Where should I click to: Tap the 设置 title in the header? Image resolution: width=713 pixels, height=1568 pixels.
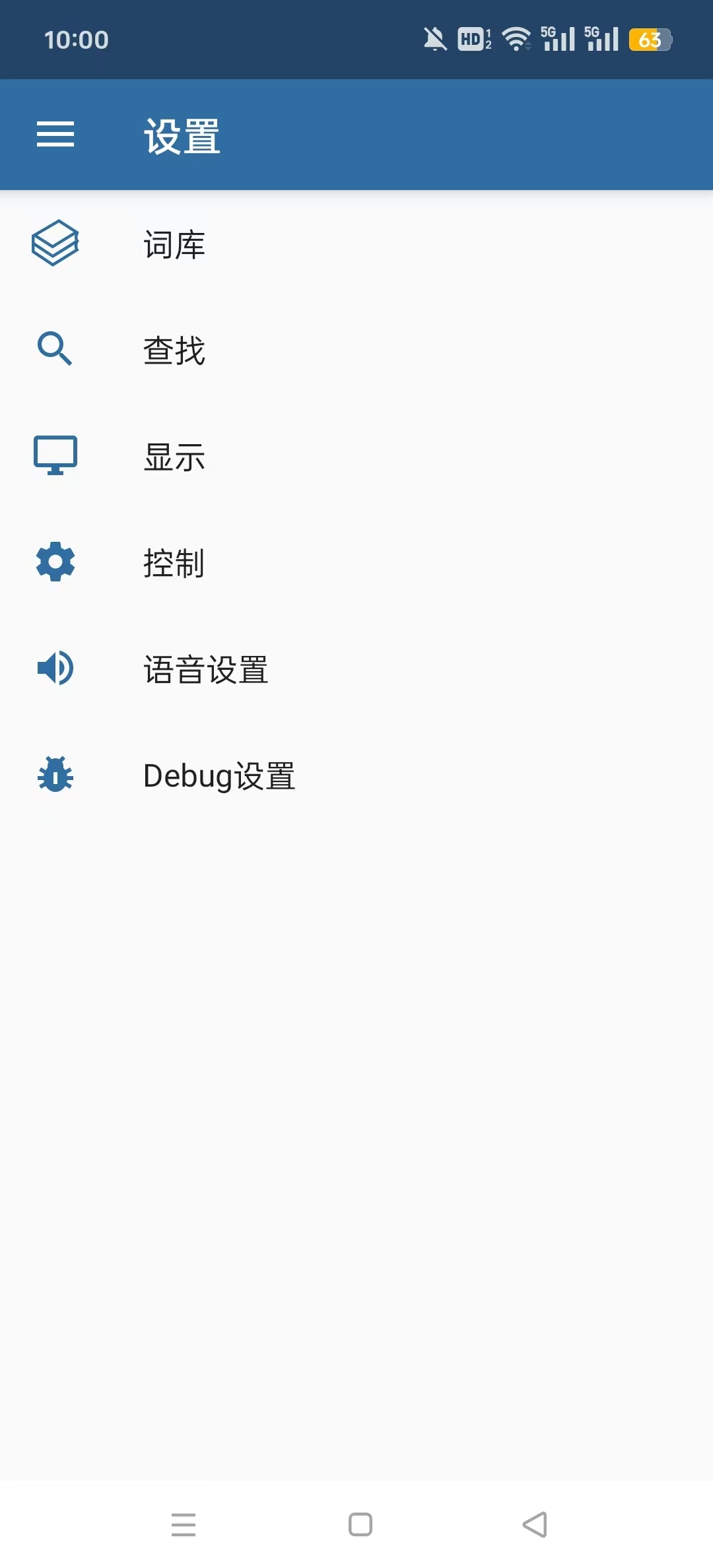pos(182,134)
